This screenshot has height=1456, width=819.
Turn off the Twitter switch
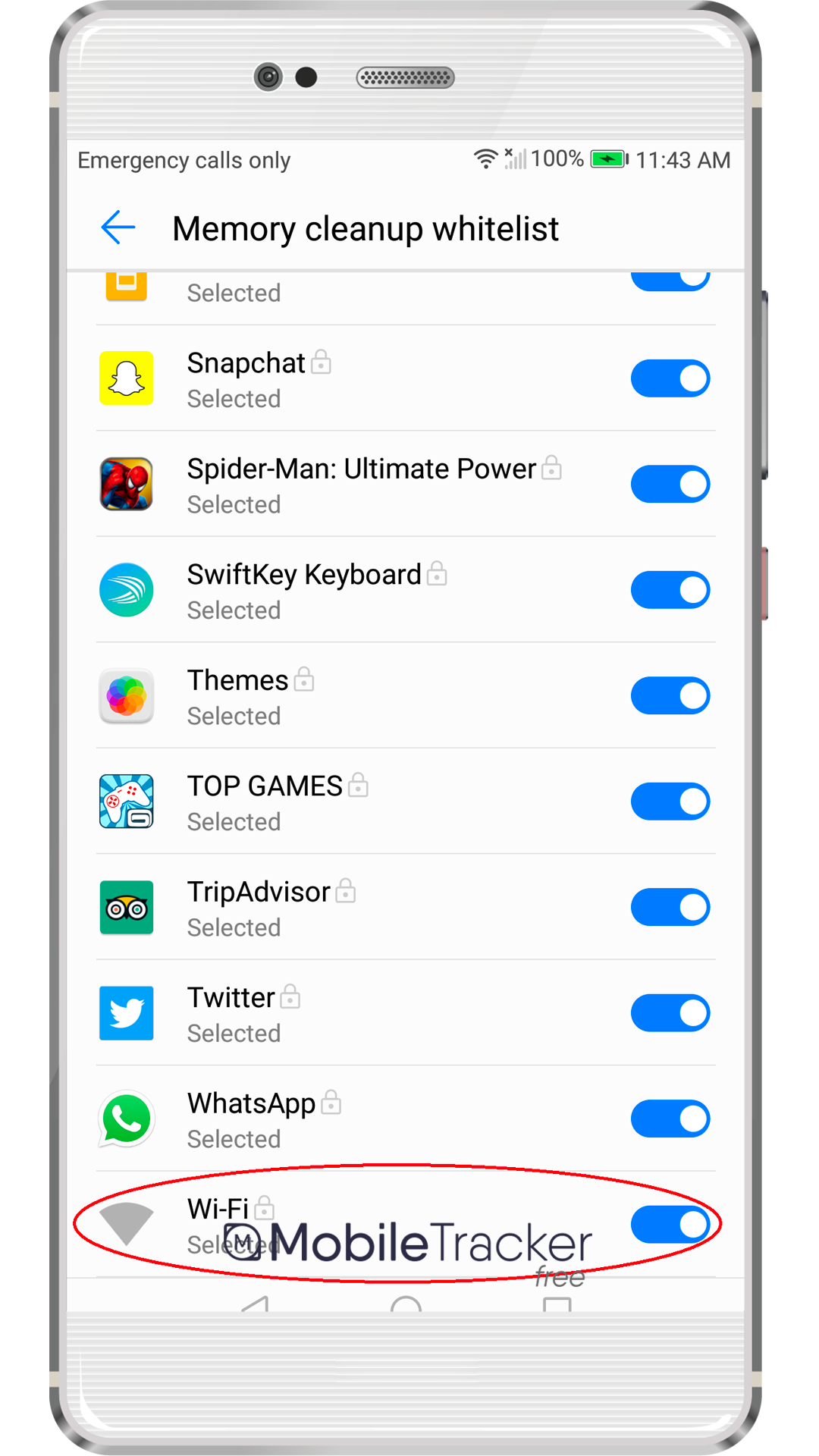[670, 1013]
